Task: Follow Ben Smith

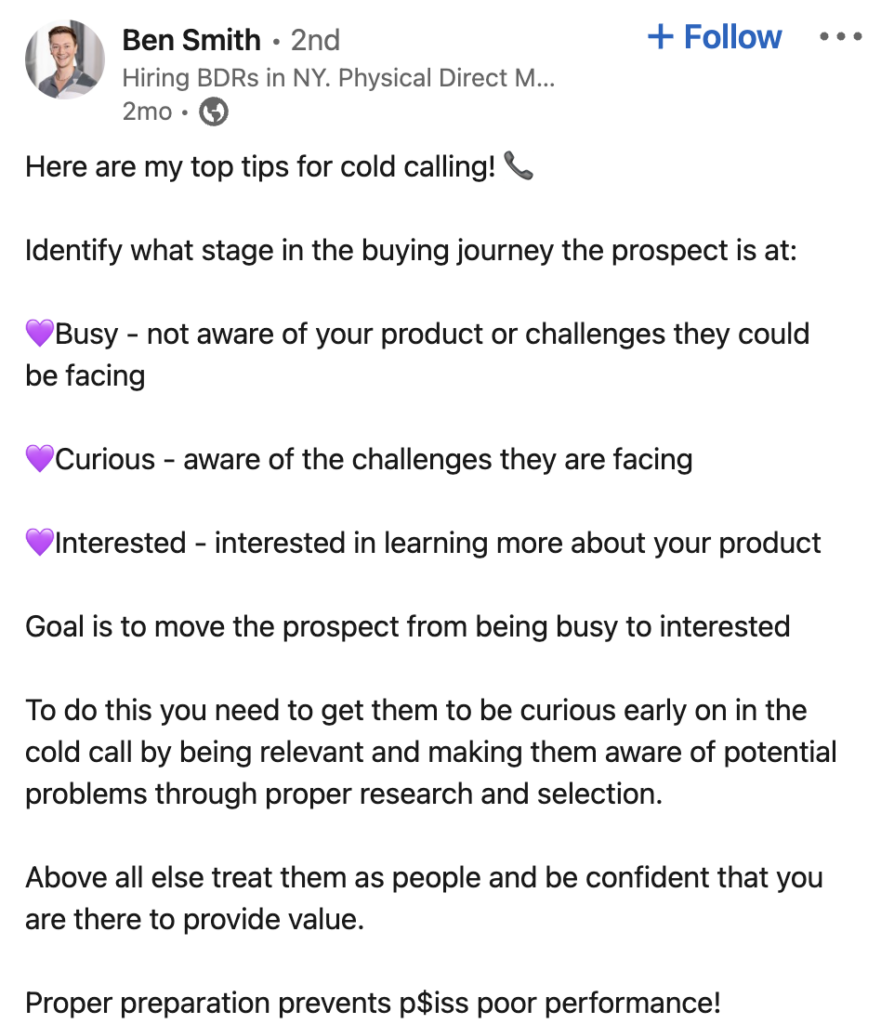Action: [715, 38]
